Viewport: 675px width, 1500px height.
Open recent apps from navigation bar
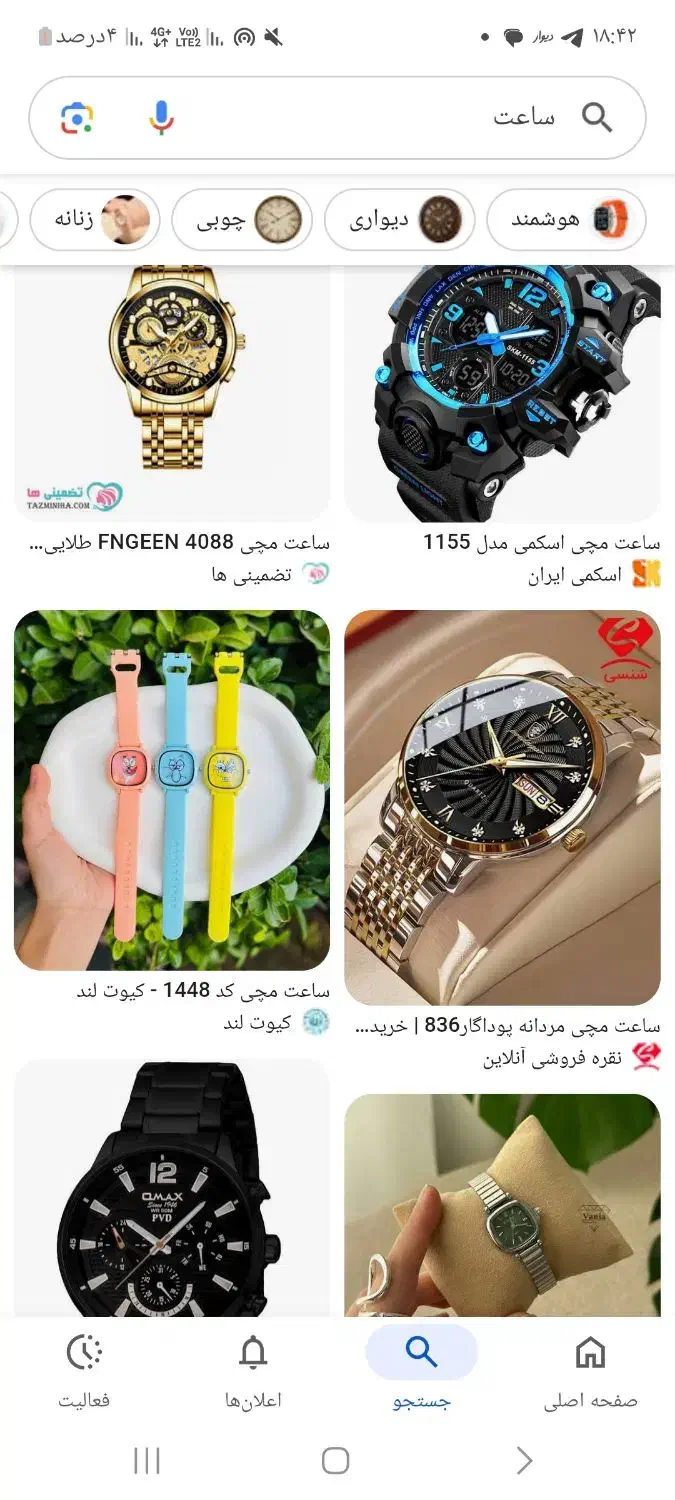click(147, 1461)
